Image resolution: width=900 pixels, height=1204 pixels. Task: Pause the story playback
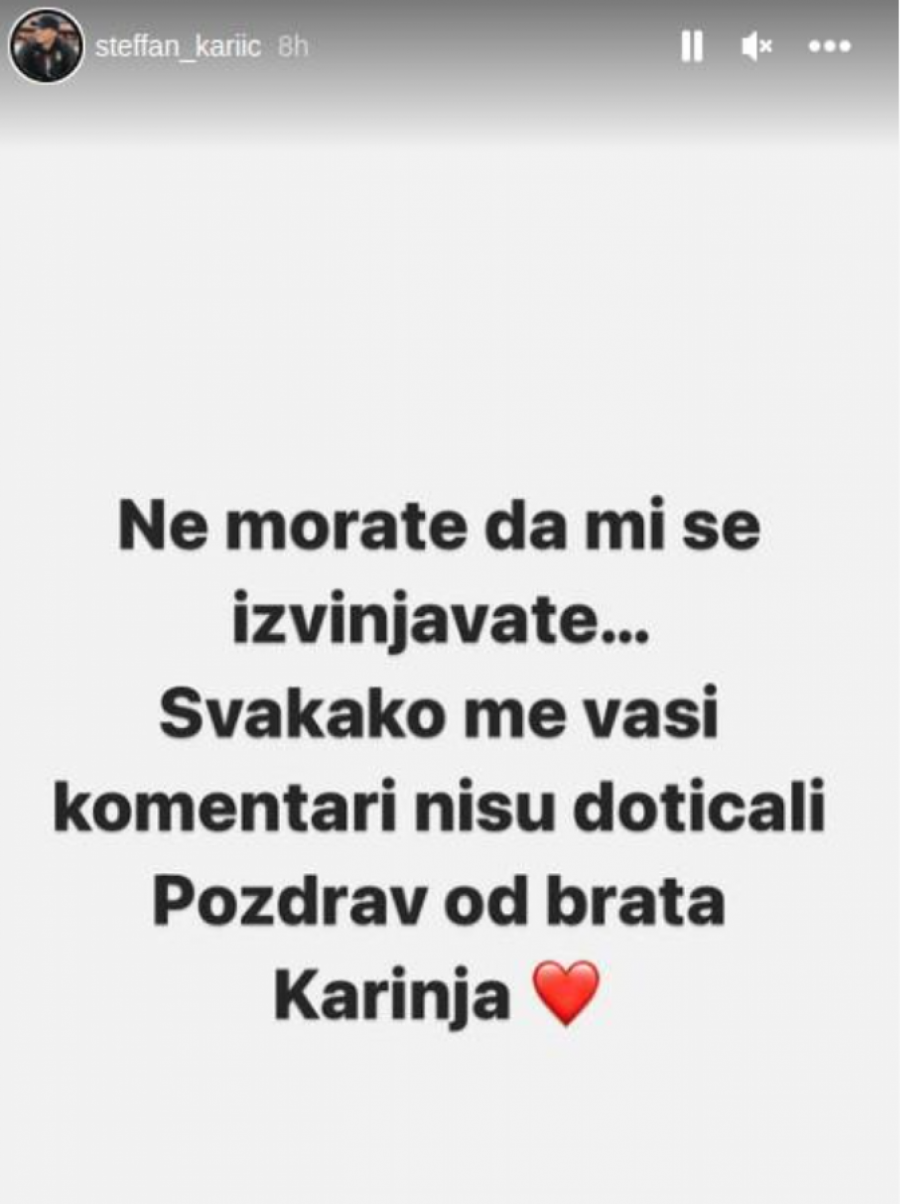tap(692, 47)
